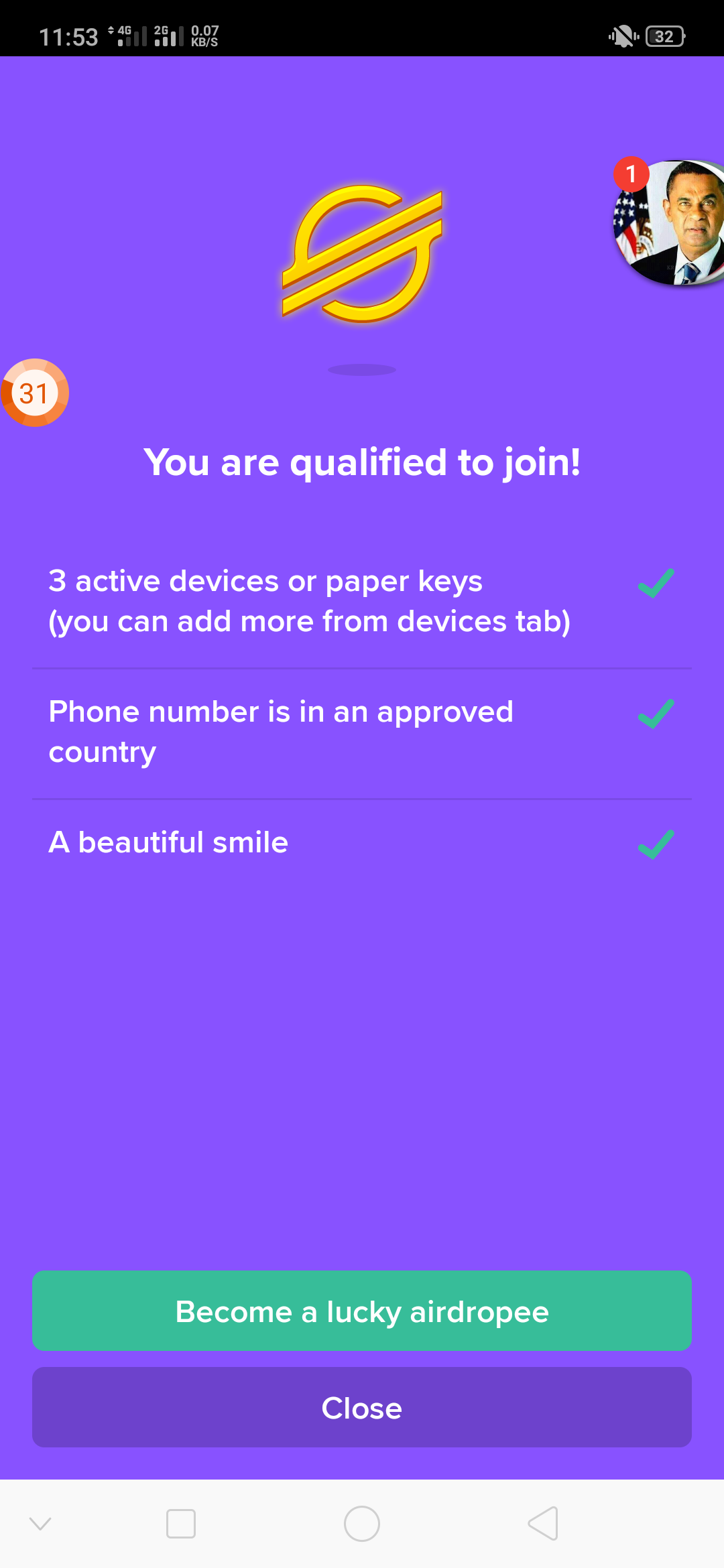This screenshot has height=1568, width=724.
Task: Tap the back triangle navigation key
Action: [x=543, y=1522]
